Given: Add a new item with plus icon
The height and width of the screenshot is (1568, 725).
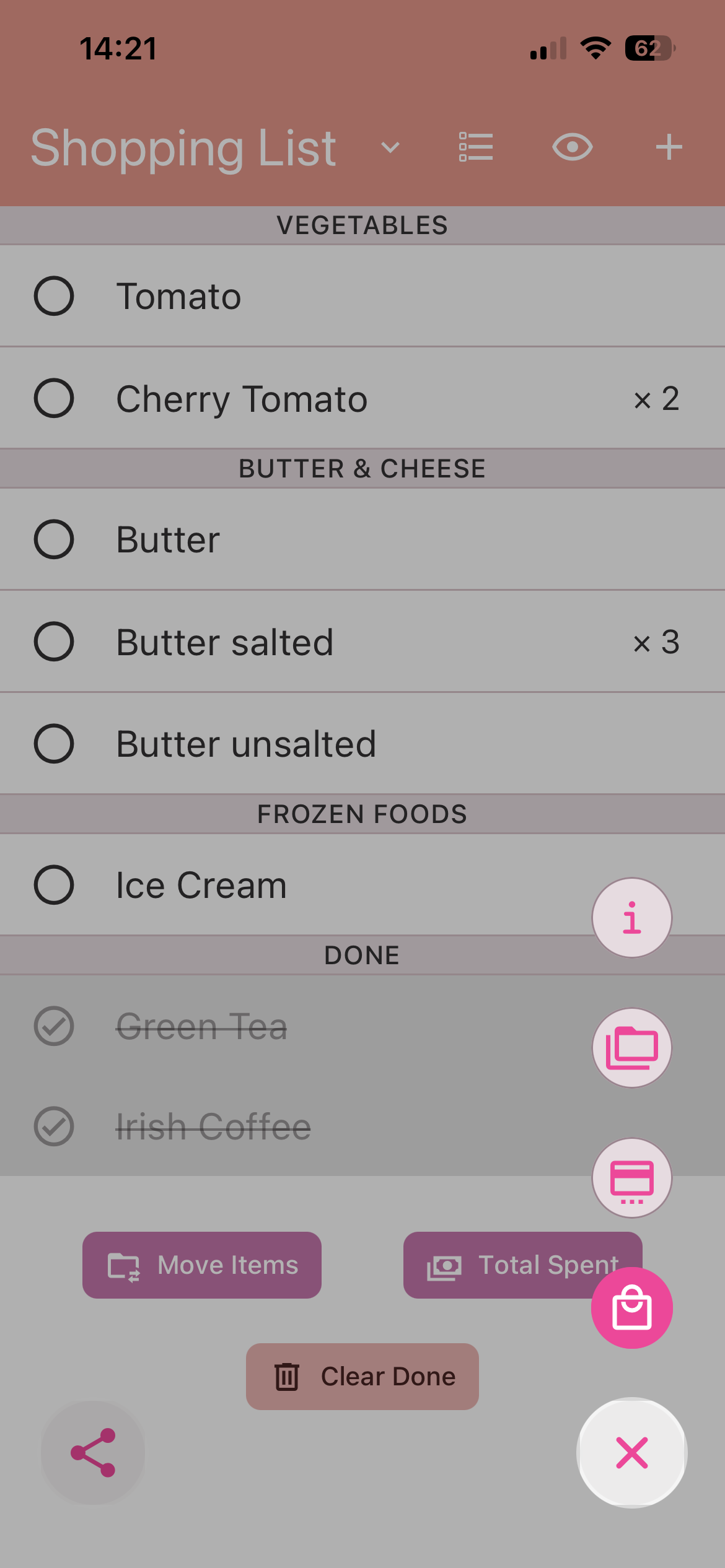Looking at the screenshot, I should 669,147.
